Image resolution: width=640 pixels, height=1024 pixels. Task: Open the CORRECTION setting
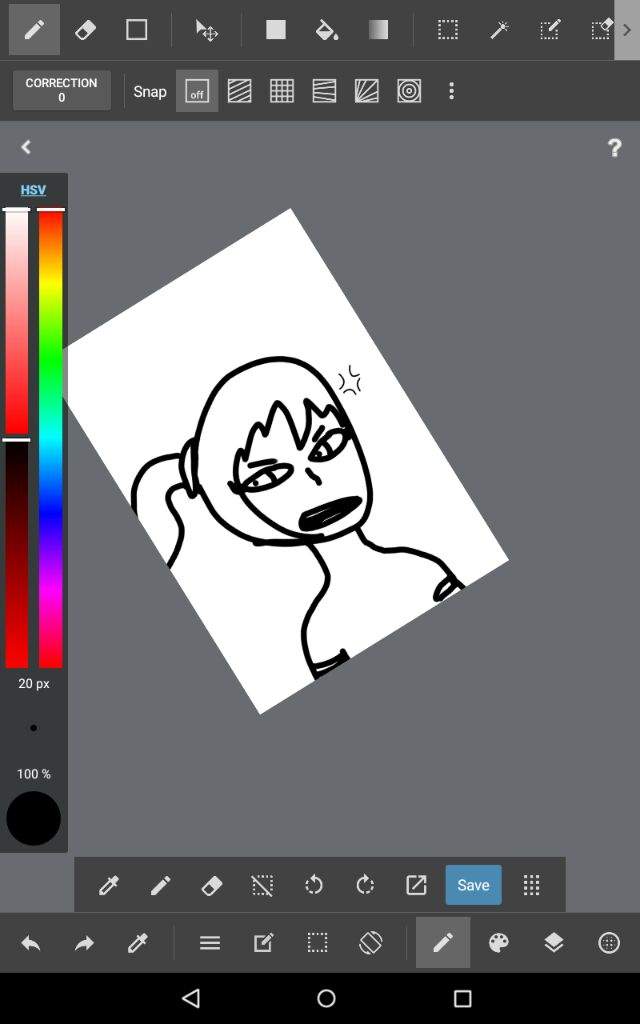[x=61, y=90]
